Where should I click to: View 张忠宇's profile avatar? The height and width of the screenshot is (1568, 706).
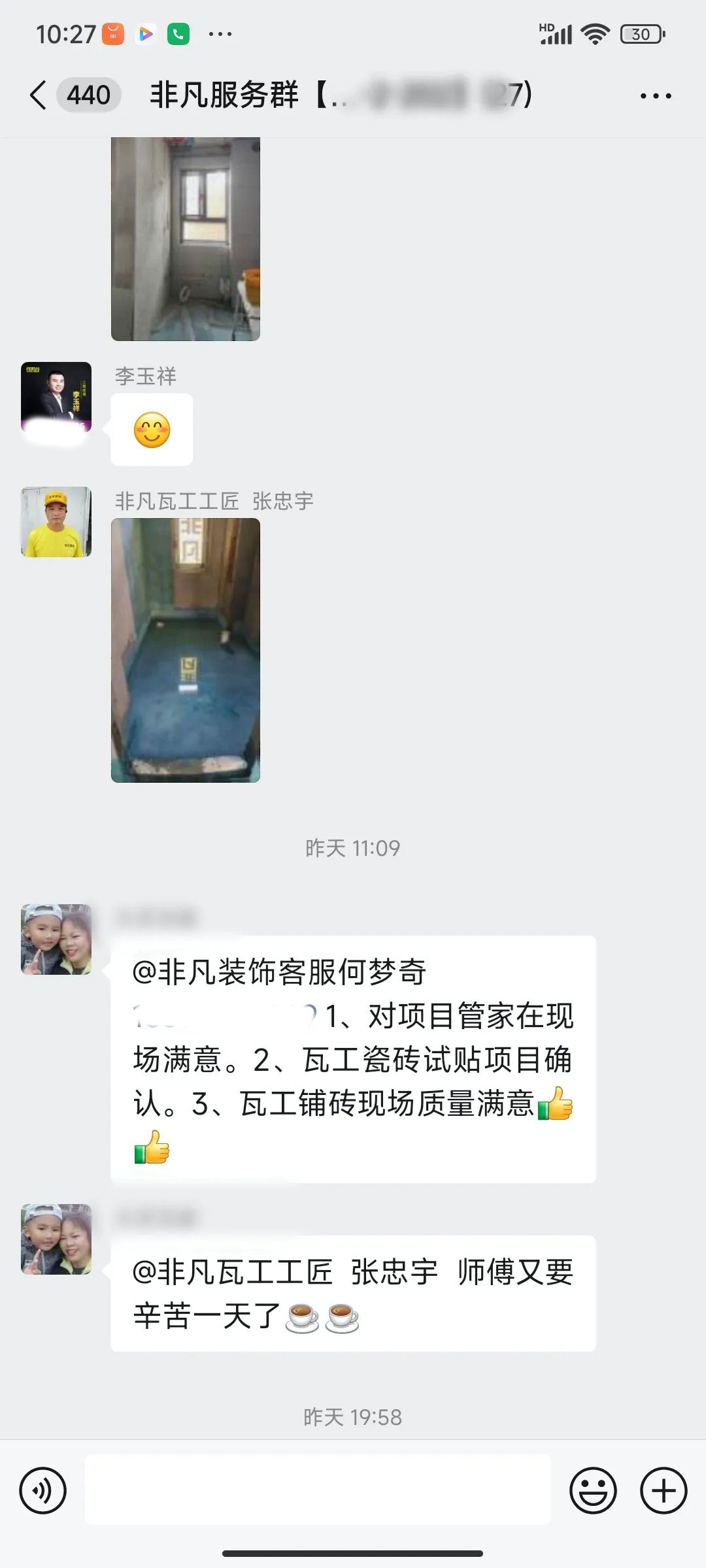point(56,521)
